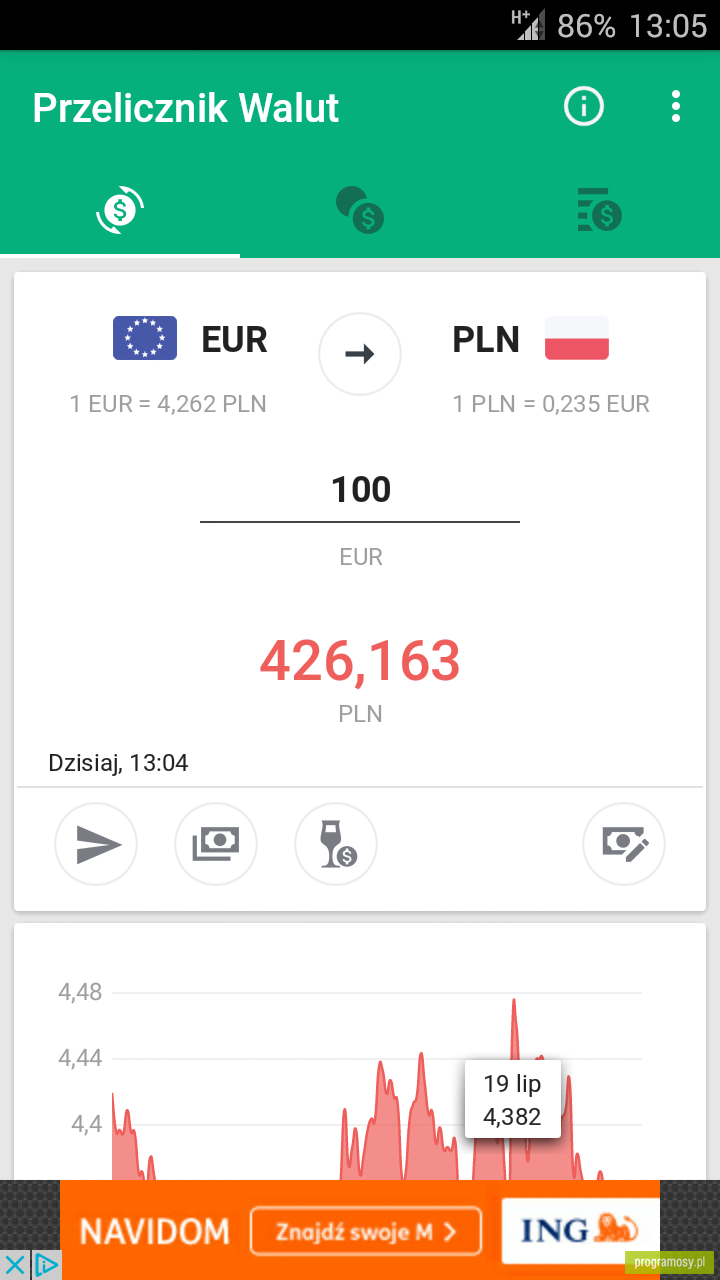The width and height of the screenshot is (720, 1280).
Task: Share the conversion with the send icon
Action: point(96,844)
